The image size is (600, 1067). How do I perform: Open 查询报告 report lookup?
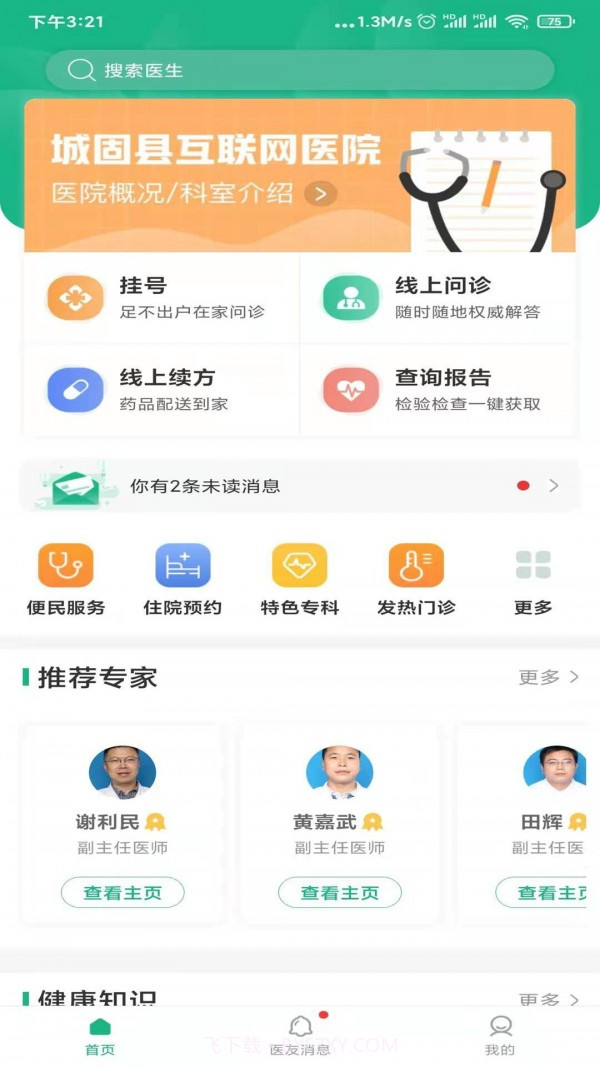437,390
